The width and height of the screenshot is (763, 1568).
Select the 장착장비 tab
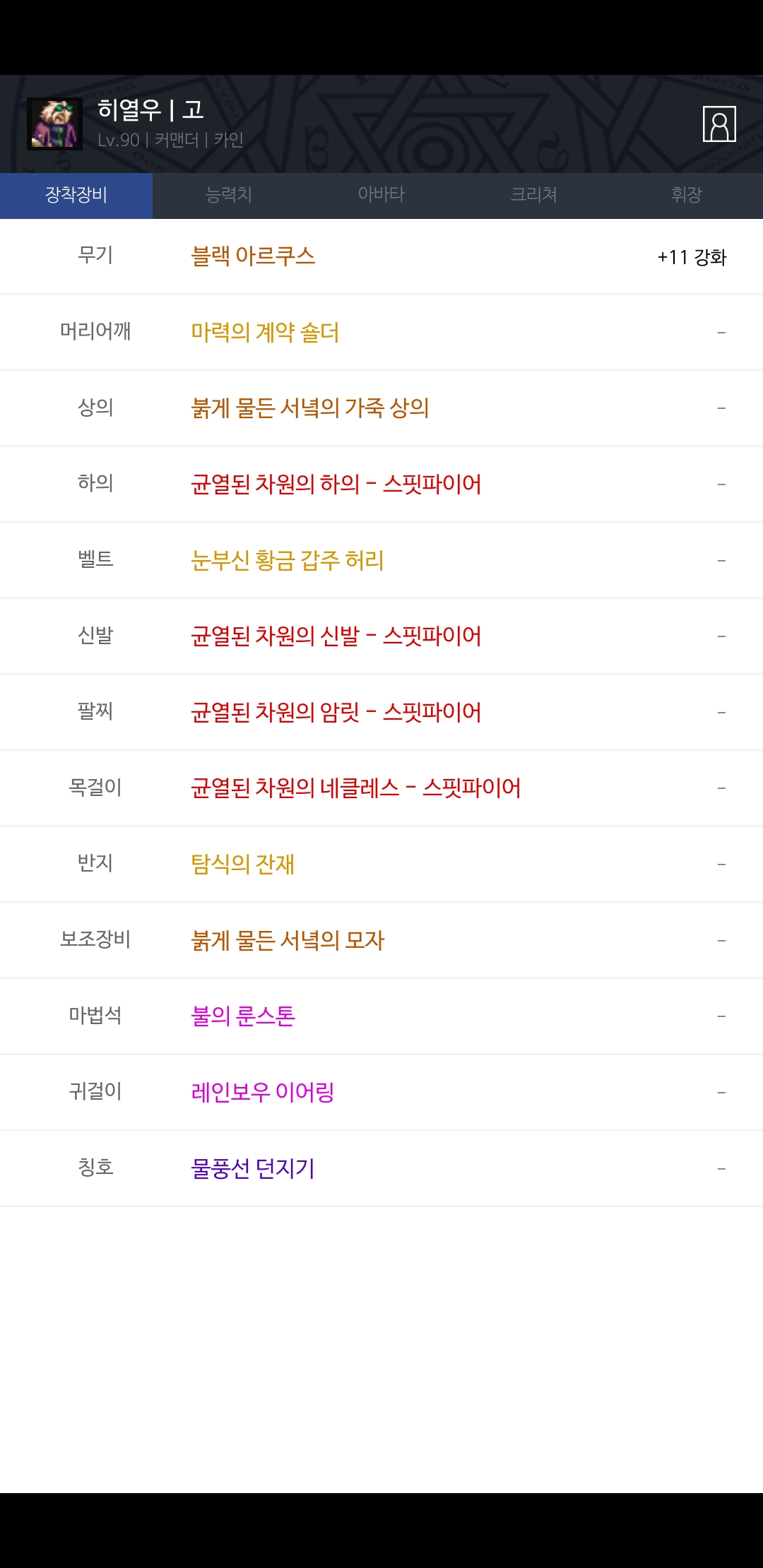tap(76, 195)
